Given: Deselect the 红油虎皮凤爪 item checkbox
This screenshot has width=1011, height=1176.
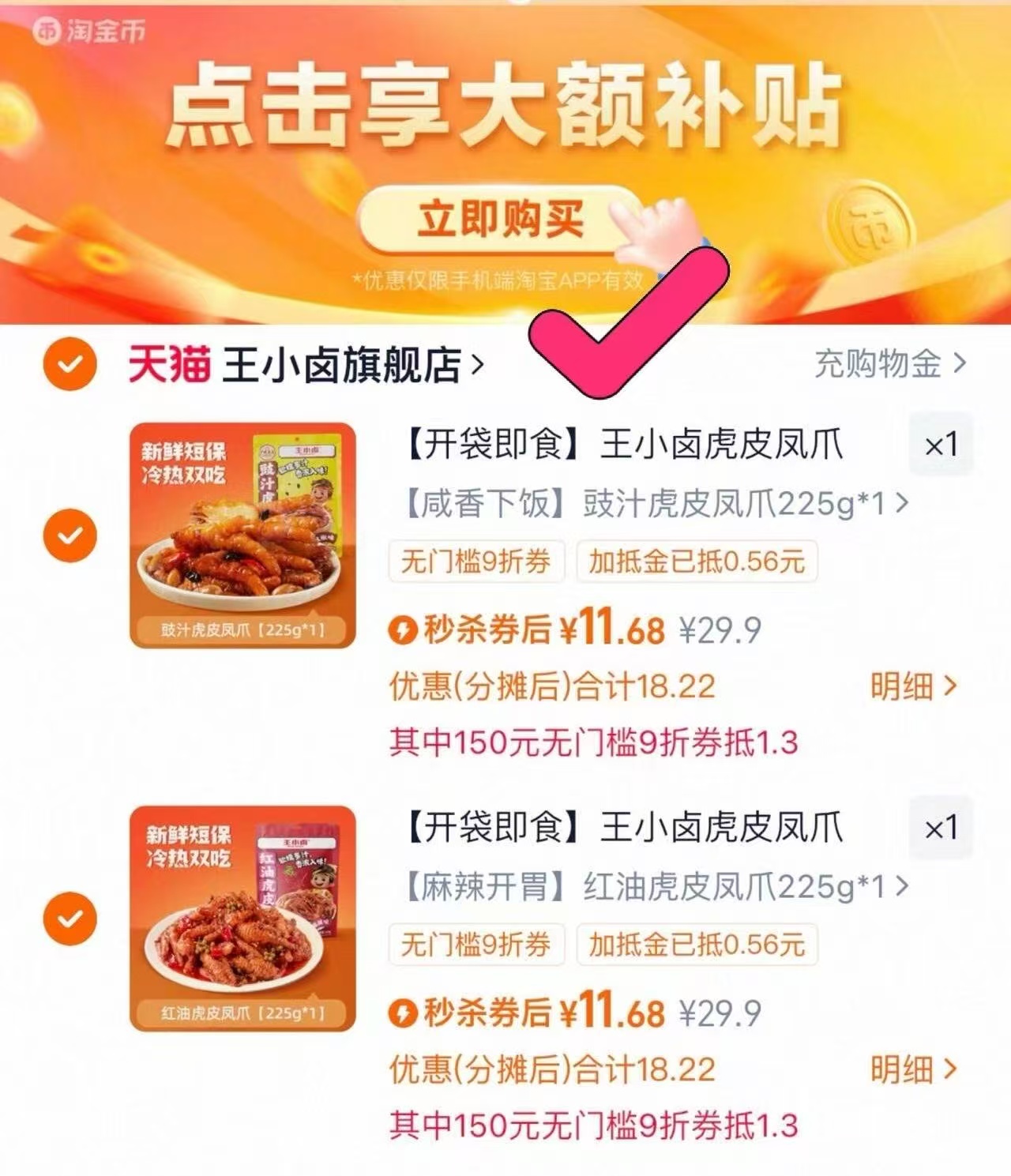Looking at the screenshot, I should 70,916.
